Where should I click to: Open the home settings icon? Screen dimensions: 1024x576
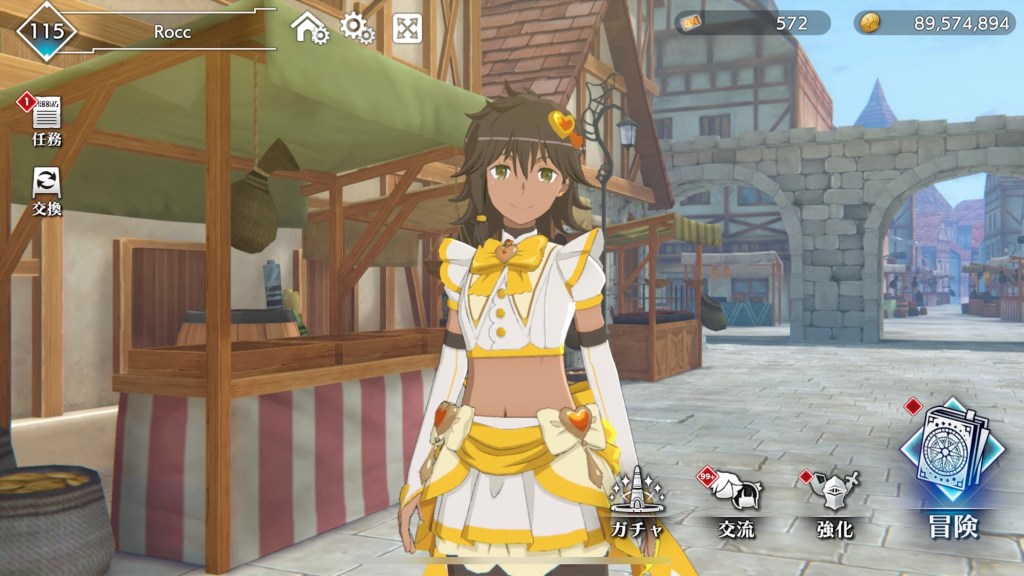[310, 28]
